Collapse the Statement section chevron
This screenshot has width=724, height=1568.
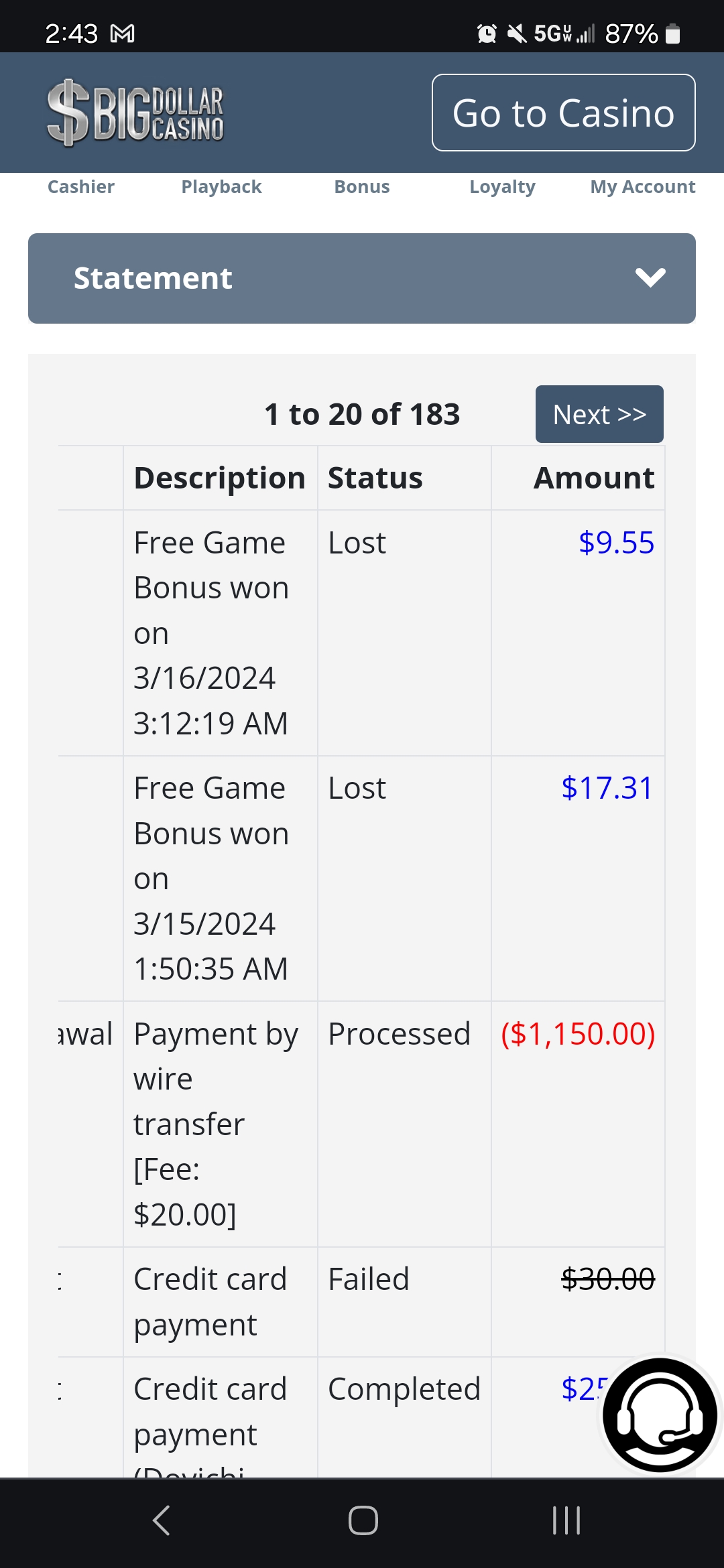(651, 279)
